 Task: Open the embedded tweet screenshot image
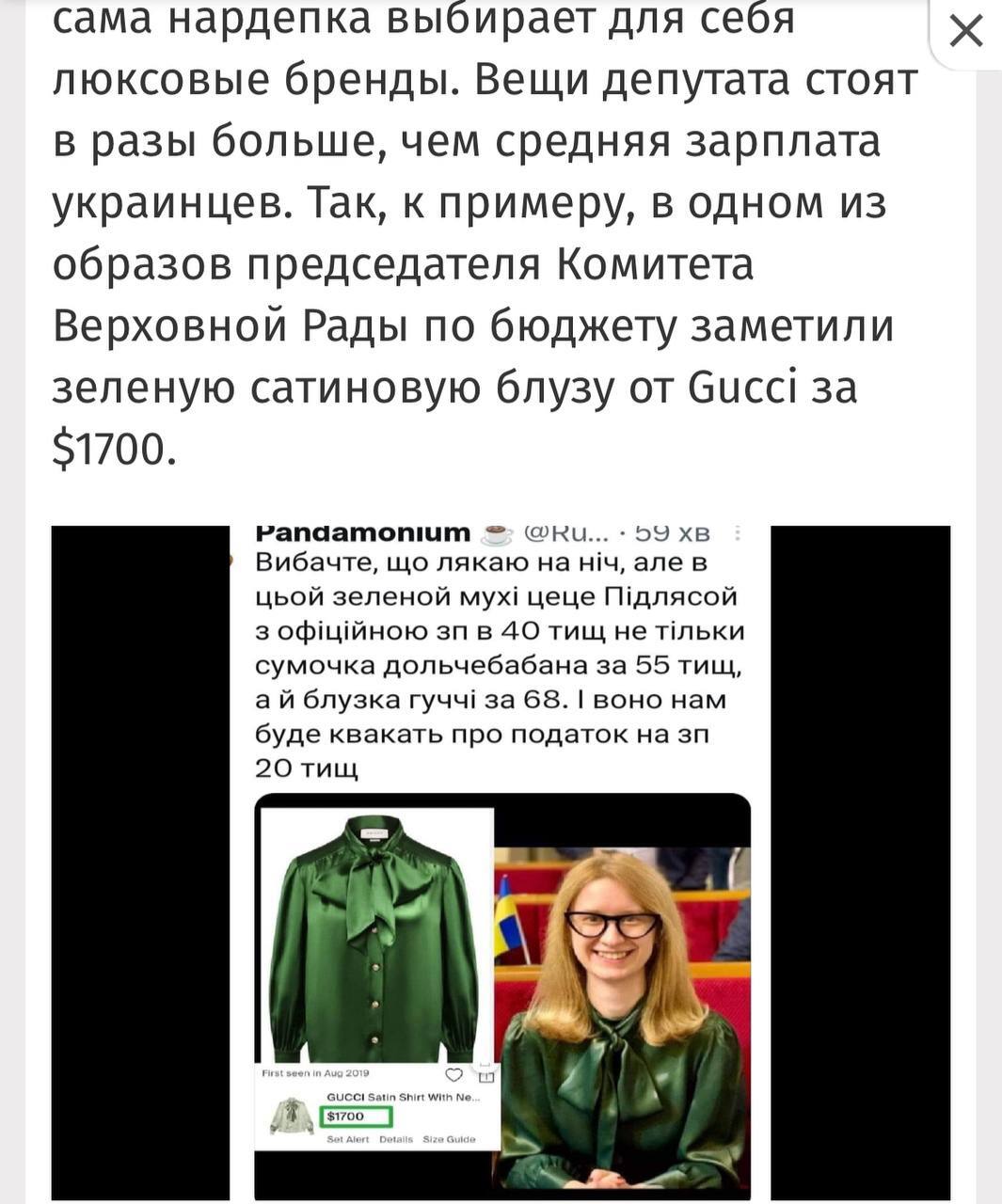point(501,861)
